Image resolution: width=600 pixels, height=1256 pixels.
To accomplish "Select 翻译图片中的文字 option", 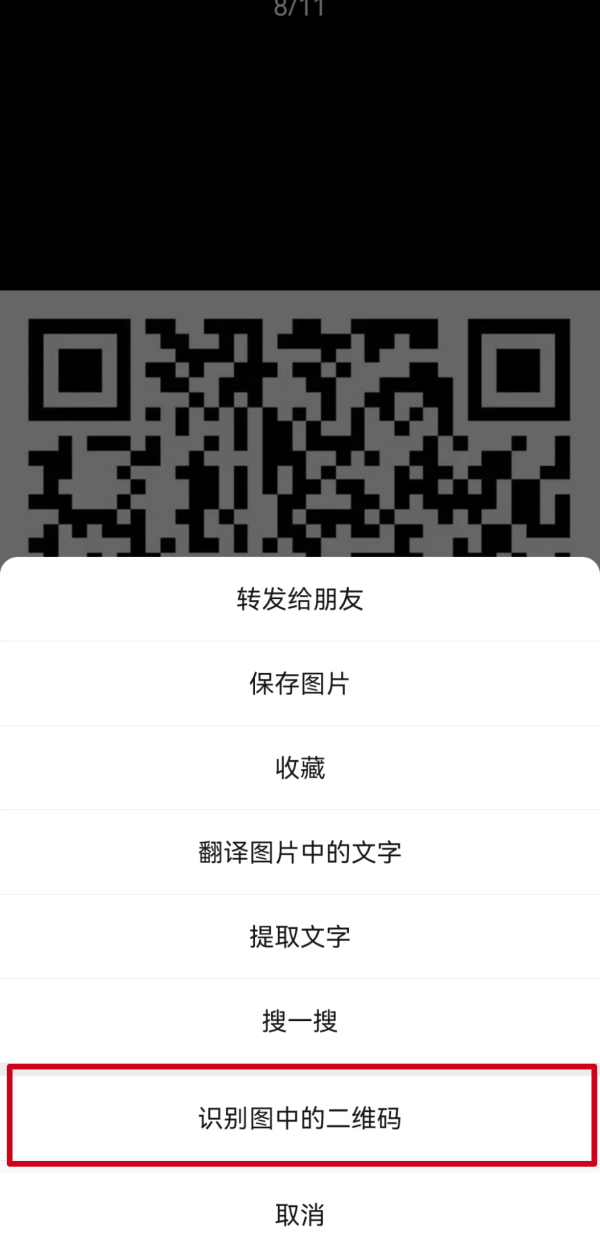I will click(x=300, y=852).
